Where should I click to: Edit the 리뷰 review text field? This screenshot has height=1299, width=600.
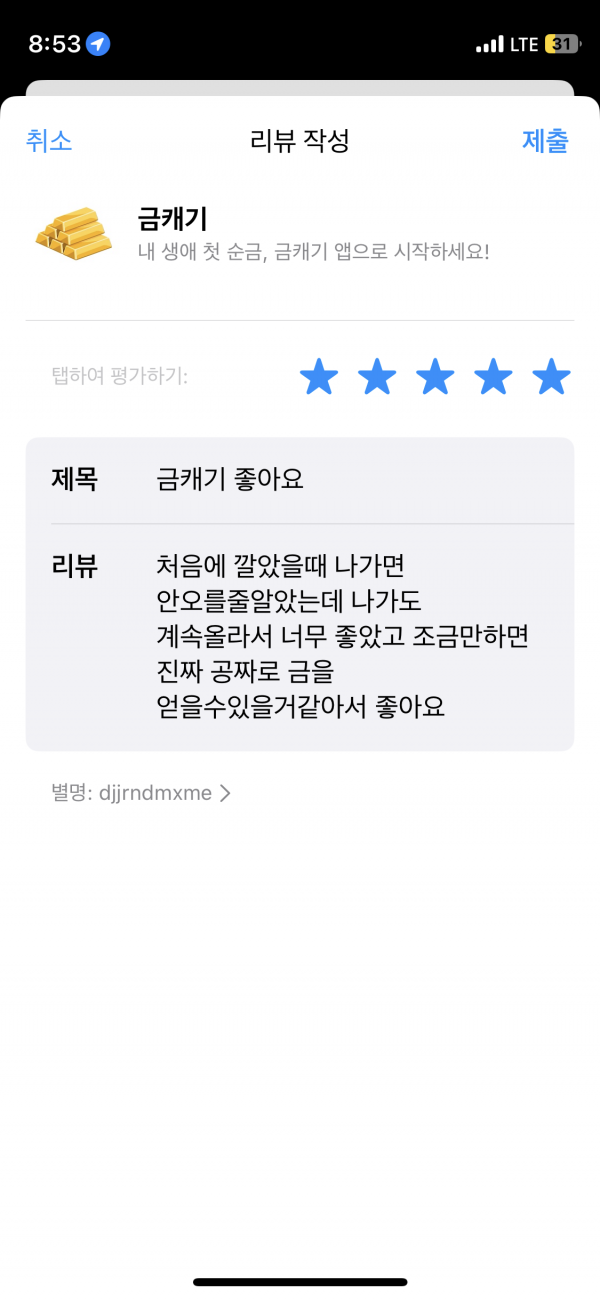[x=300, y=637]
